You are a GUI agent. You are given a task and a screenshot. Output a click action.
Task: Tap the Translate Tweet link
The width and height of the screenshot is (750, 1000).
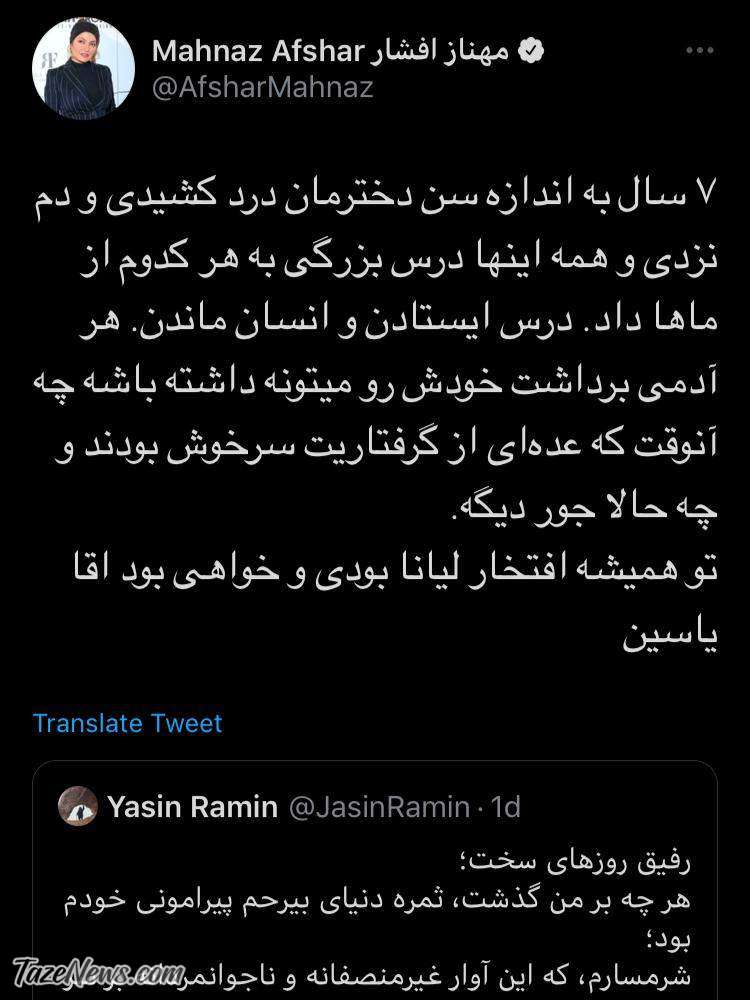click(x=127, y=723)
